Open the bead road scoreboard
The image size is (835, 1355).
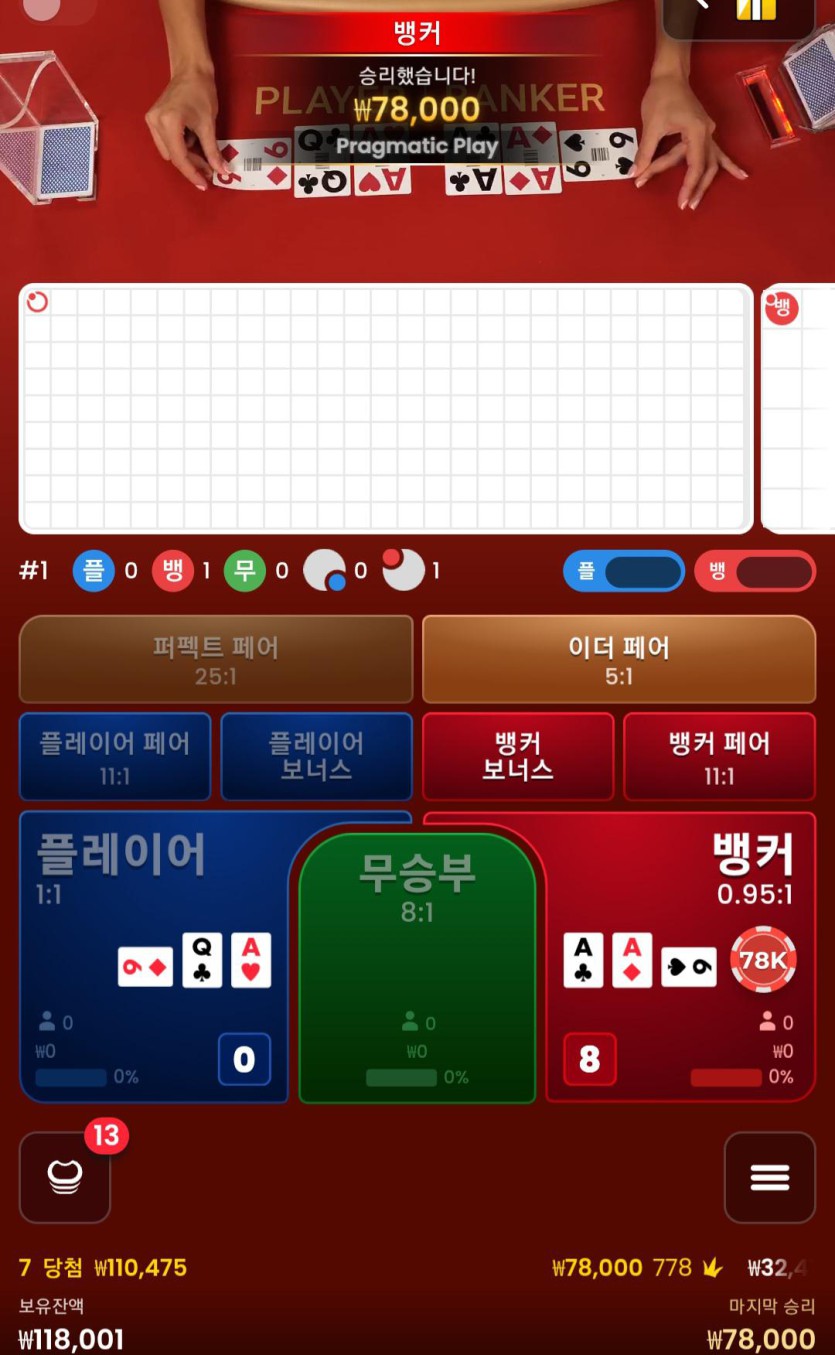[385, 408]
